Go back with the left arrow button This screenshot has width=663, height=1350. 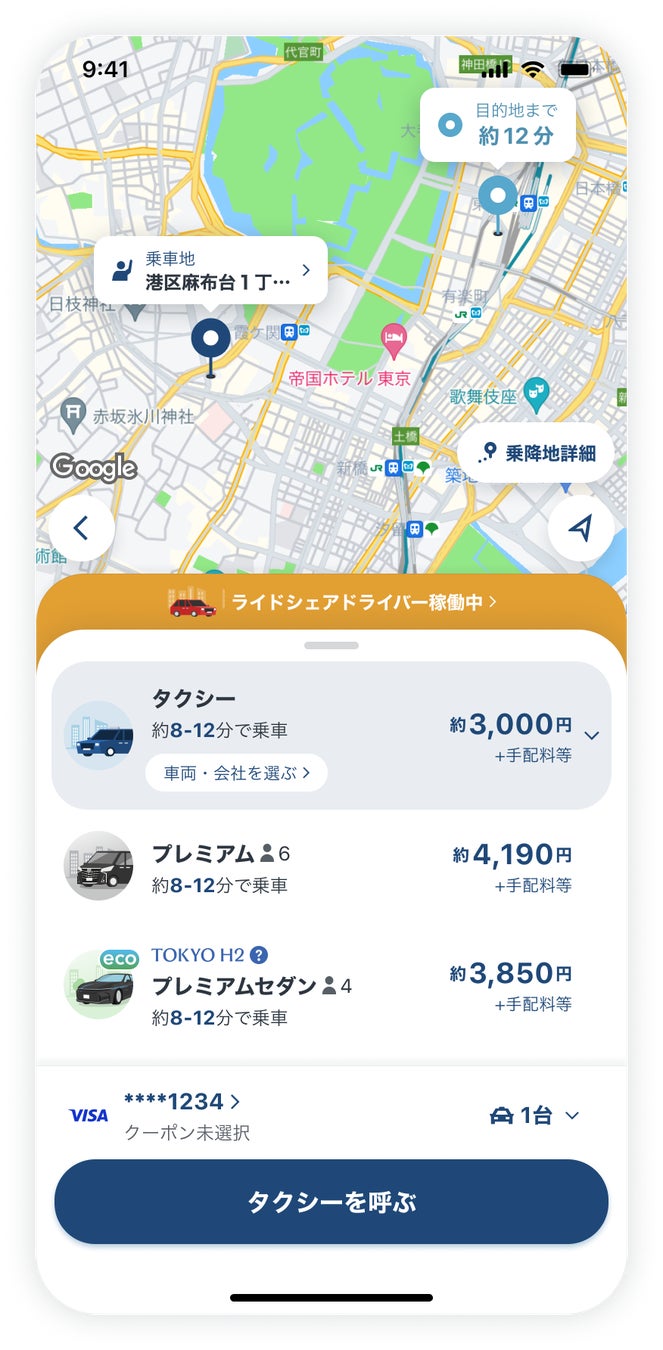(81, 528)
